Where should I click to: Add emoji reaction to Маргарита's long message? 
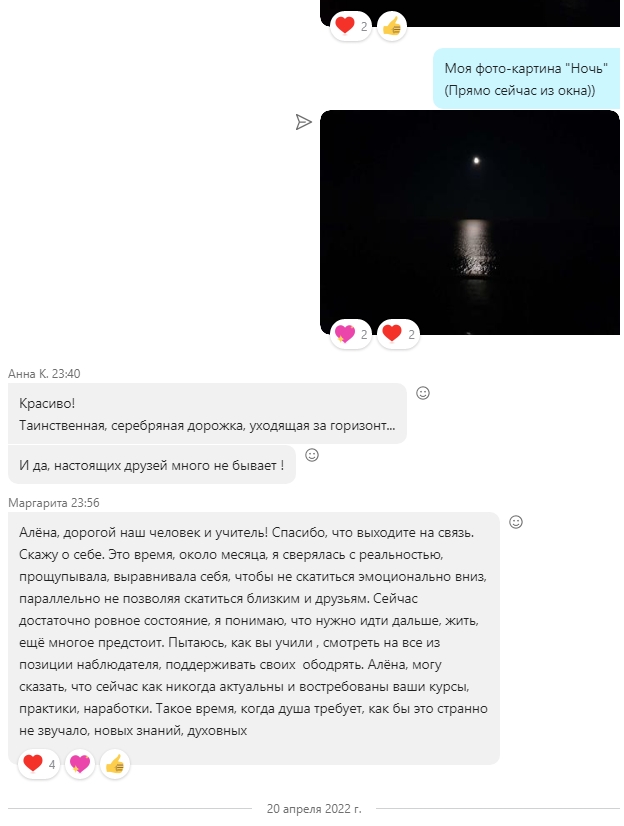point(516,522)
